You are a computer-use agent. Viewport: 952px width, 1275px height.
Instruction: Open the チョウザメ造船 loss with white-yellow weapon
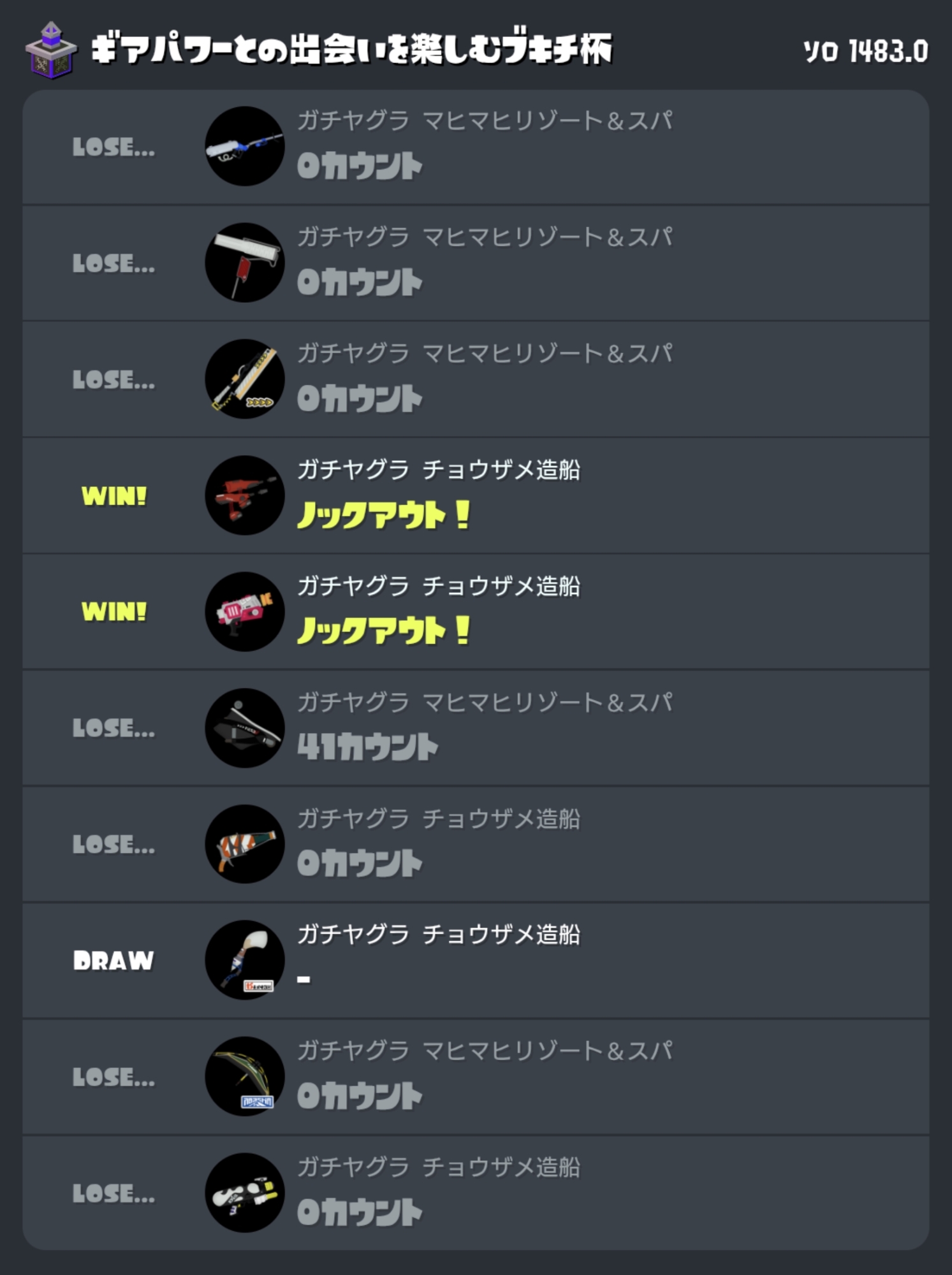pos(475,1193)
